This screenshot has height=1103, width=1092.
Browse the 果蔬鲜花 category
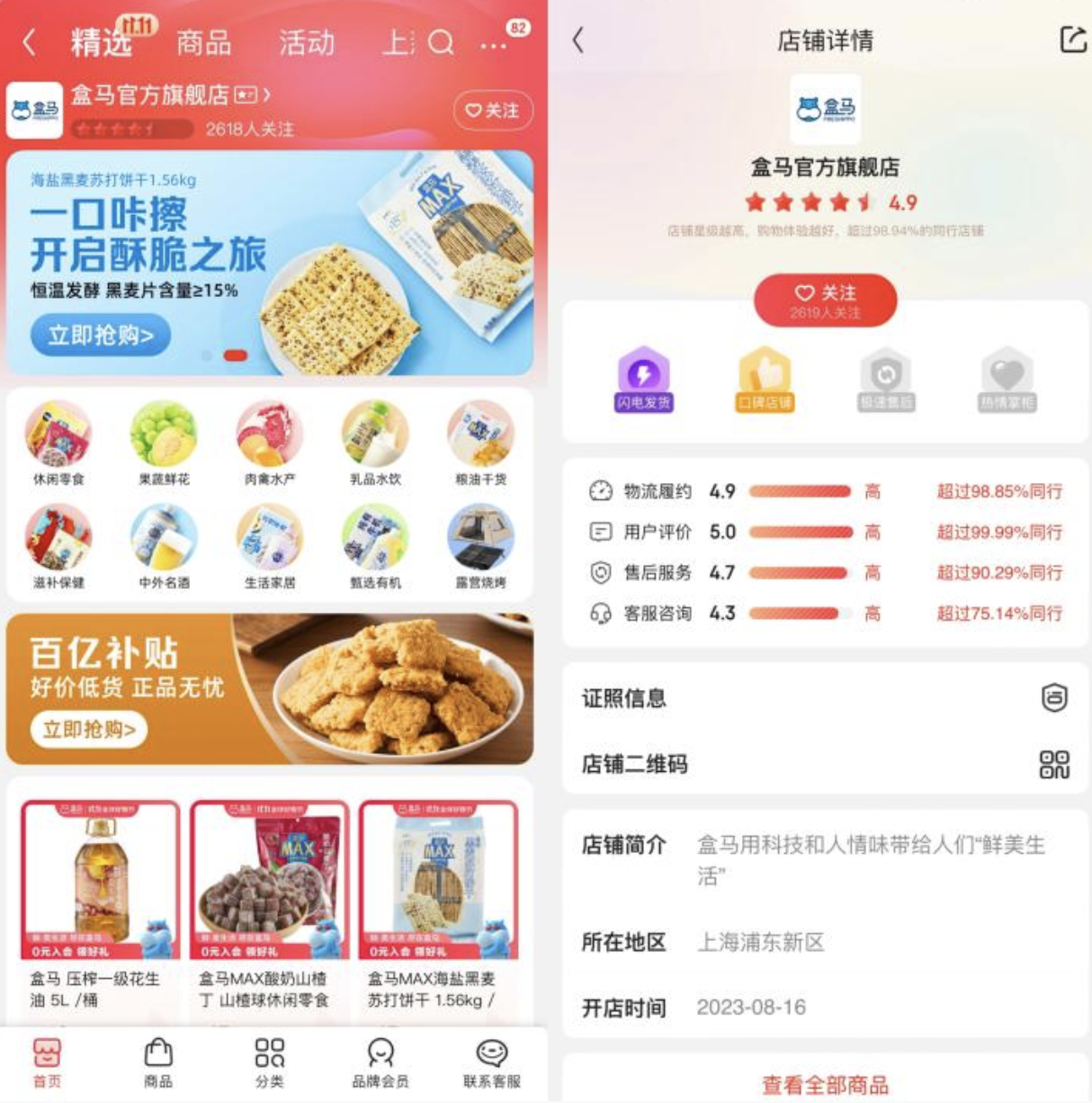point(164,443)
